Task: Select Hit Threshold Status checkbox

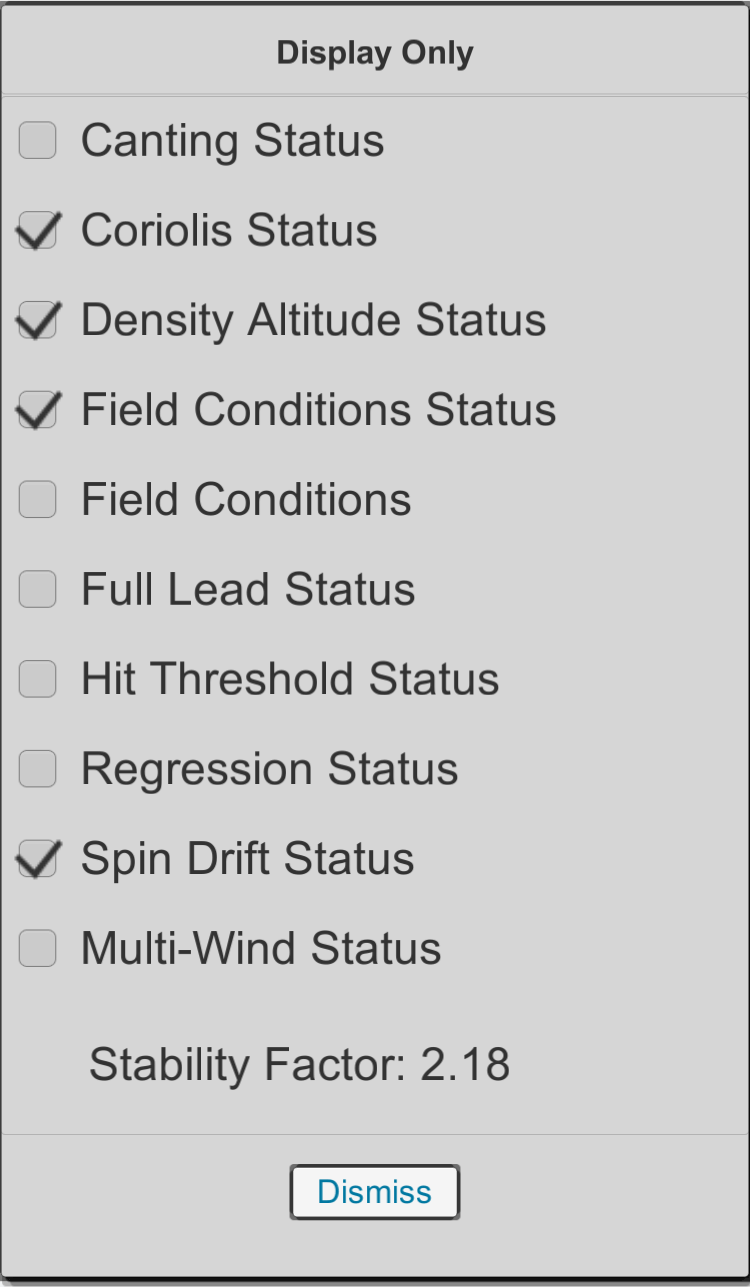Action: [x=38, y=679]
